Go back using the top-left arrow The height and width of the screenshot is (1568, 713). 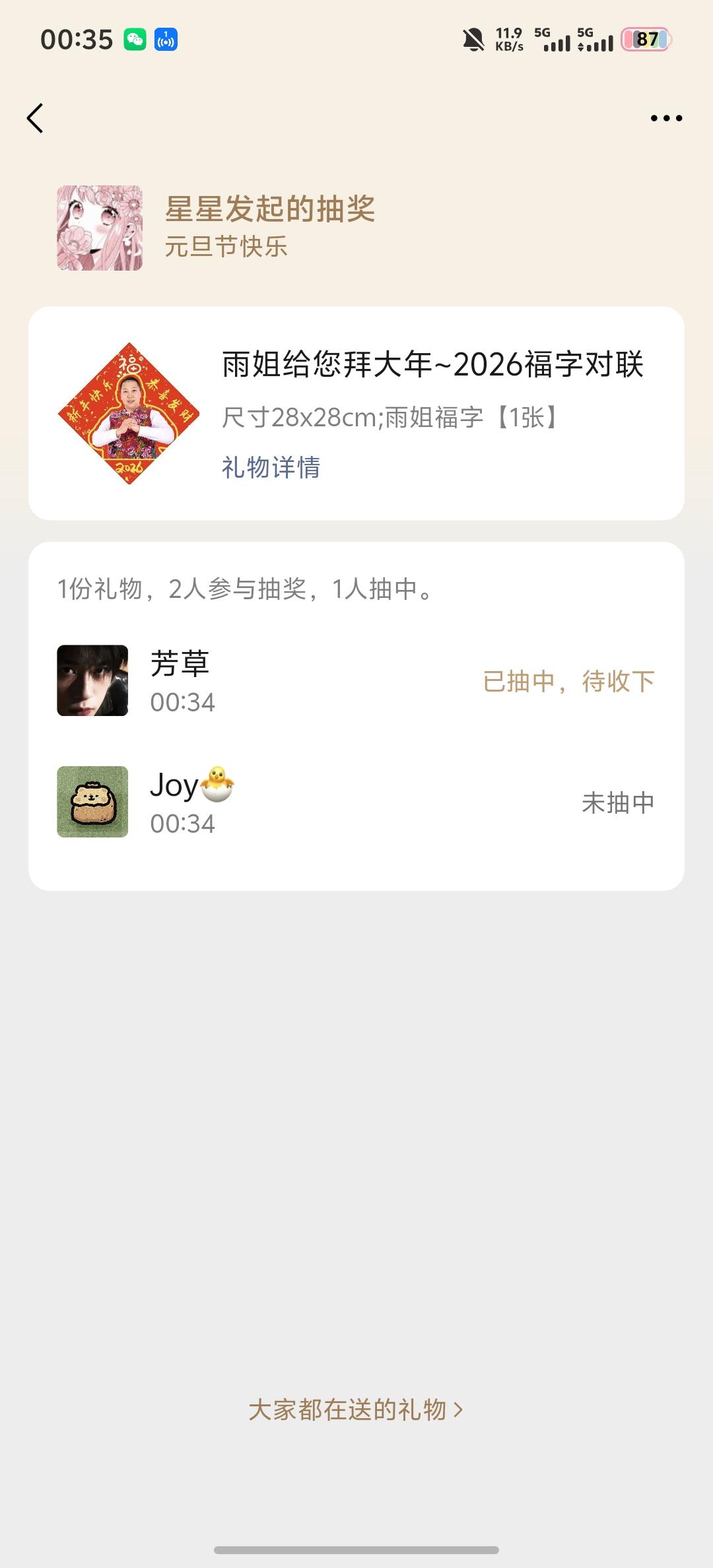35,118
